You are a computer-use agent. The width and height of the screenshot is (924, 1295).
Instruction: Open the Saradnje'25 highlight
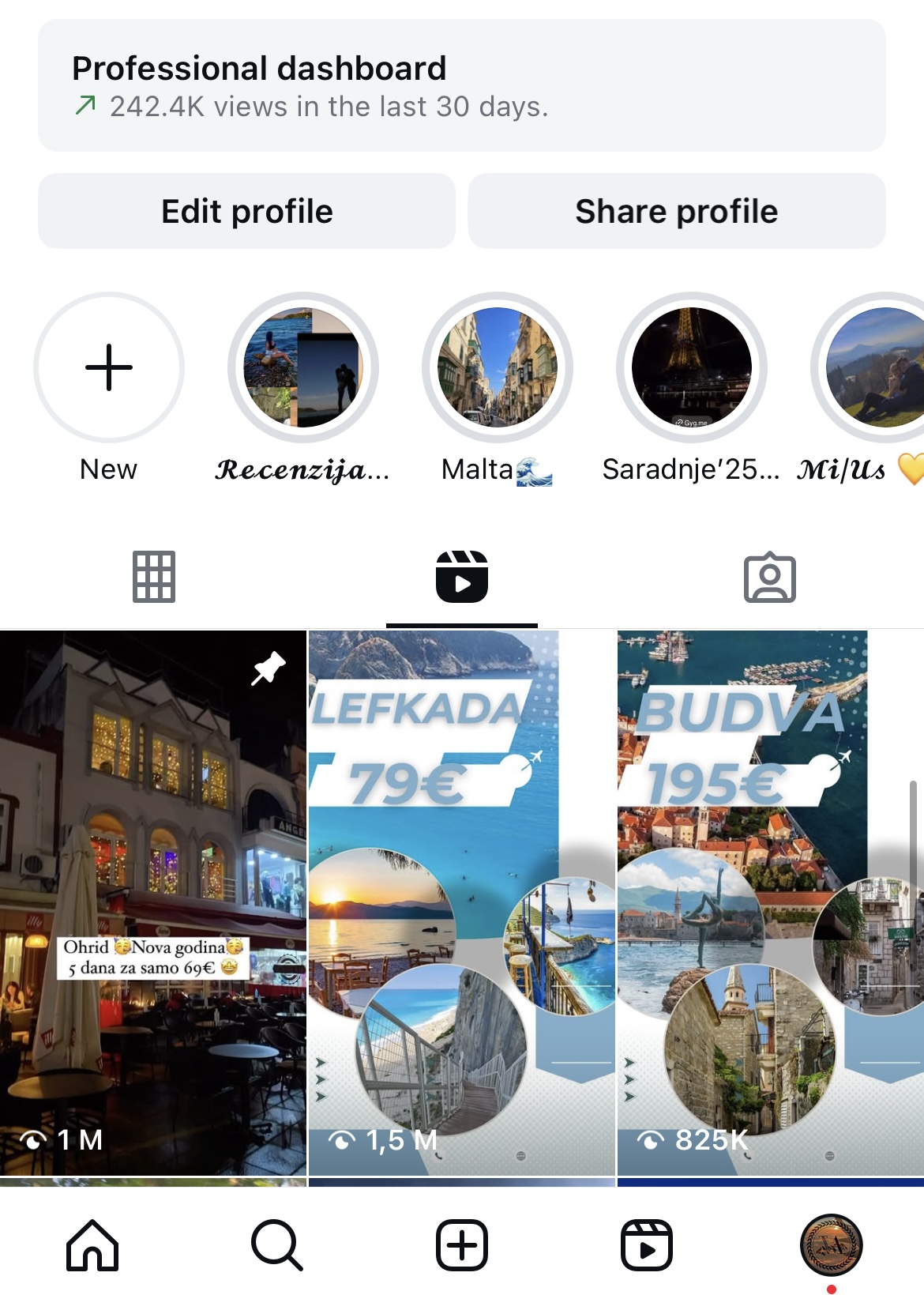pyautogui.click(x=691, y=368)
